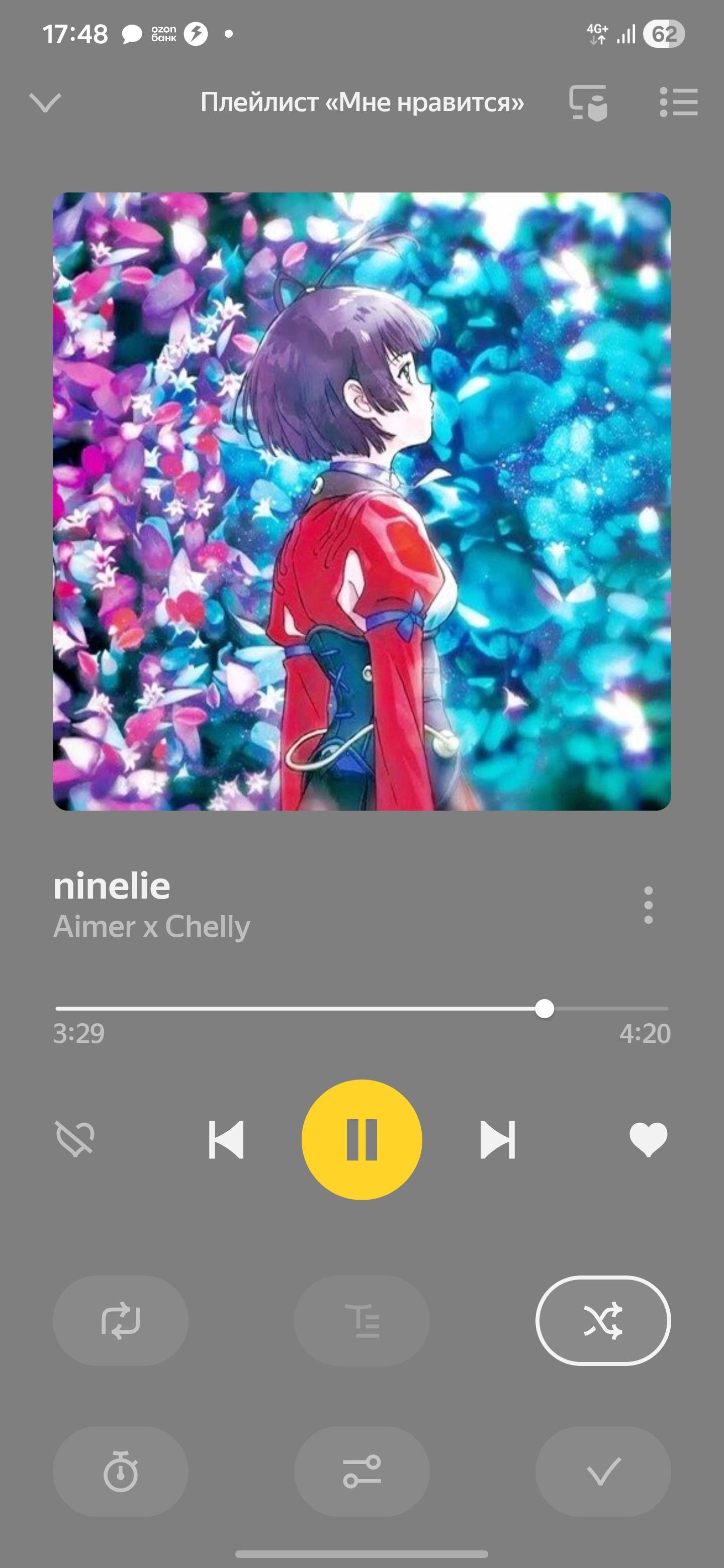The height and width of the screenshot is (1568, 724).
Task: Tap the ninelie album cover
Action: coord(361,502)
